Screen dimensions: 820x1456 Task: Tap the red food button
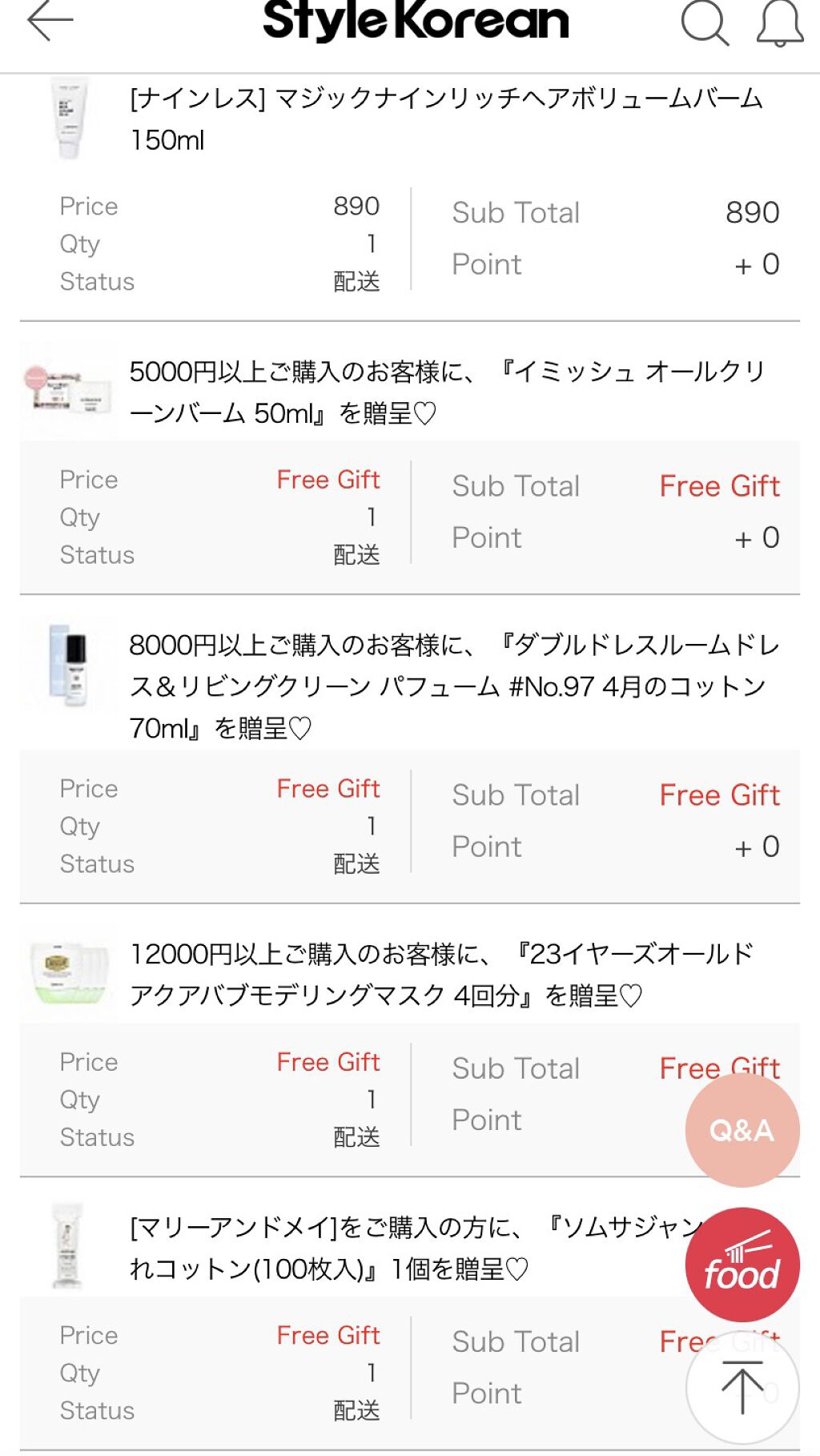click(x=742, y=1265)
